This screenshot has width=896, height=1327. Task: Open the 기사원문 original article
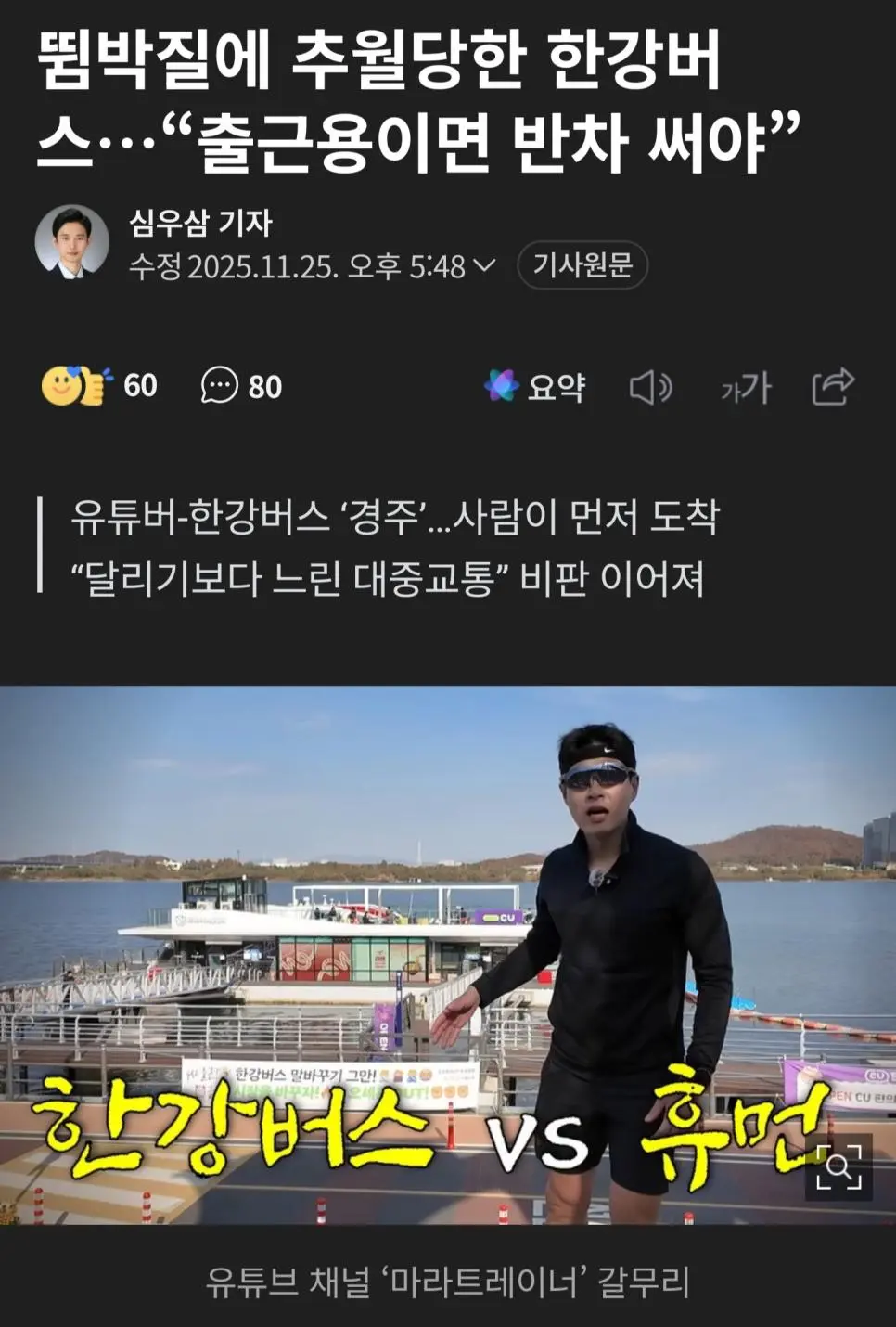pyautogui.click(x=582, y=266)
